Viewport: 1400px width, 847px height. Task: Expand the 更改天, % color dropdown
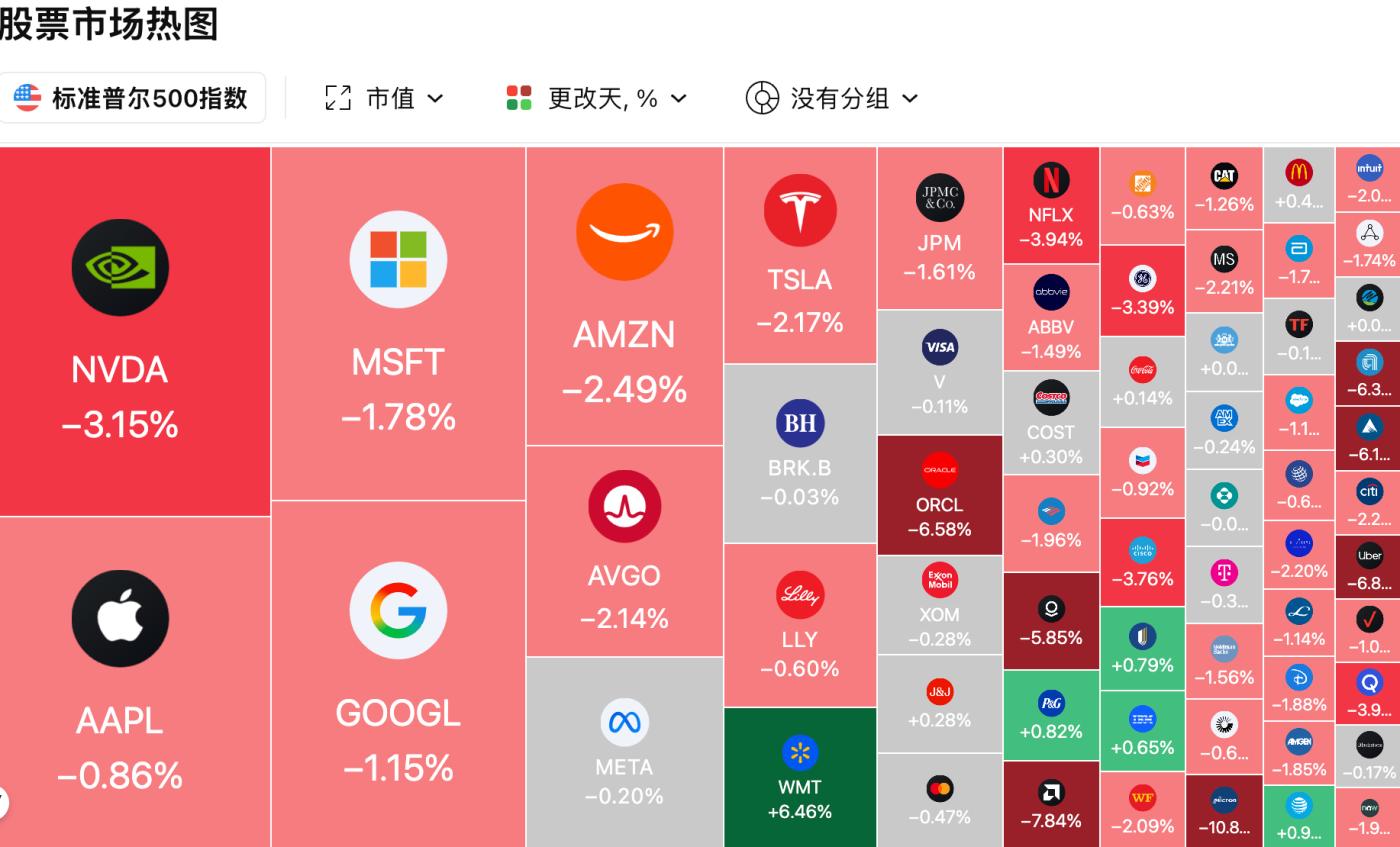597,98
